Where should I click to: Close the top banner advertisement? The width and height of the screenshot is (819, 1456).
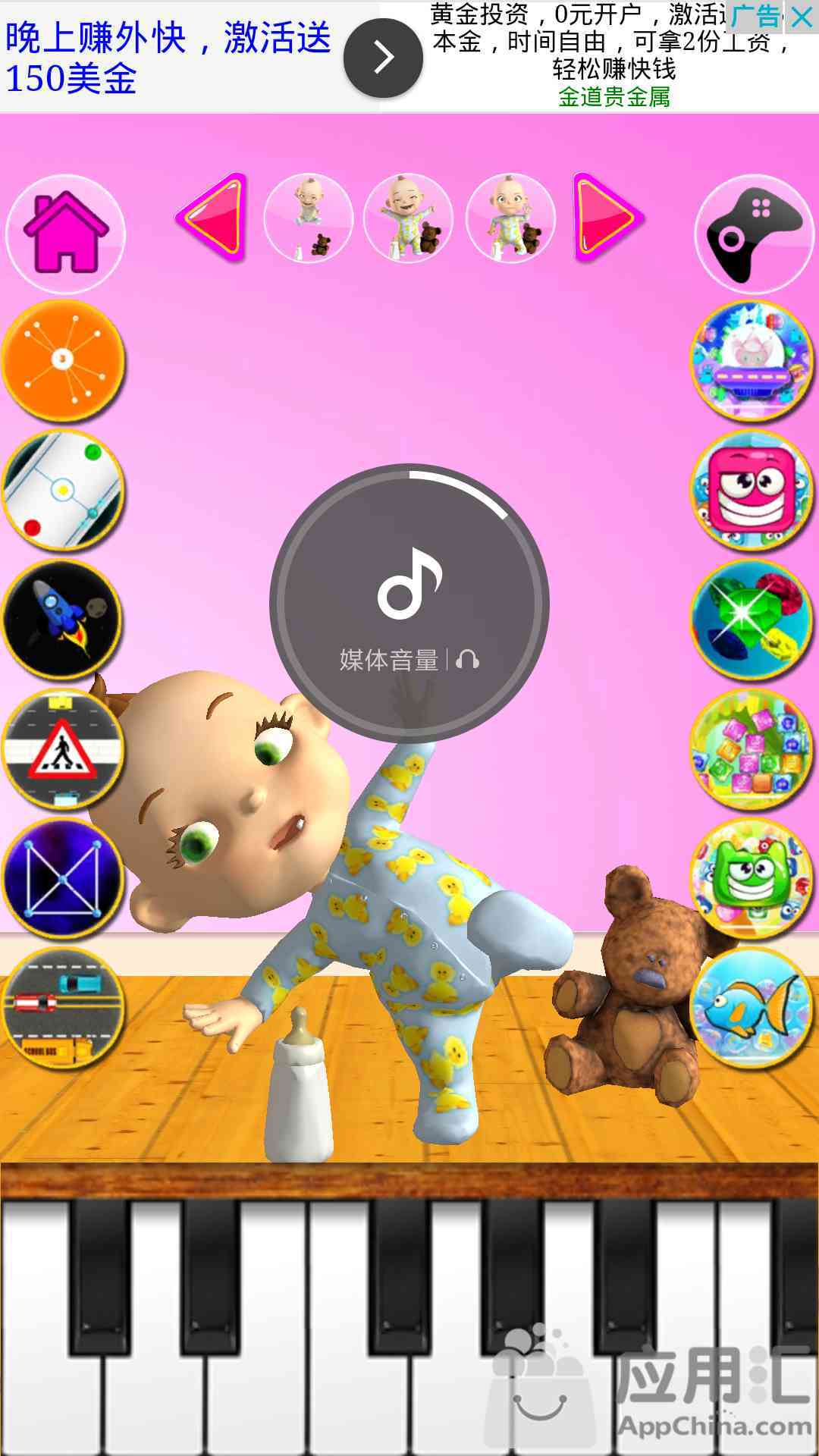coord(801,17)
